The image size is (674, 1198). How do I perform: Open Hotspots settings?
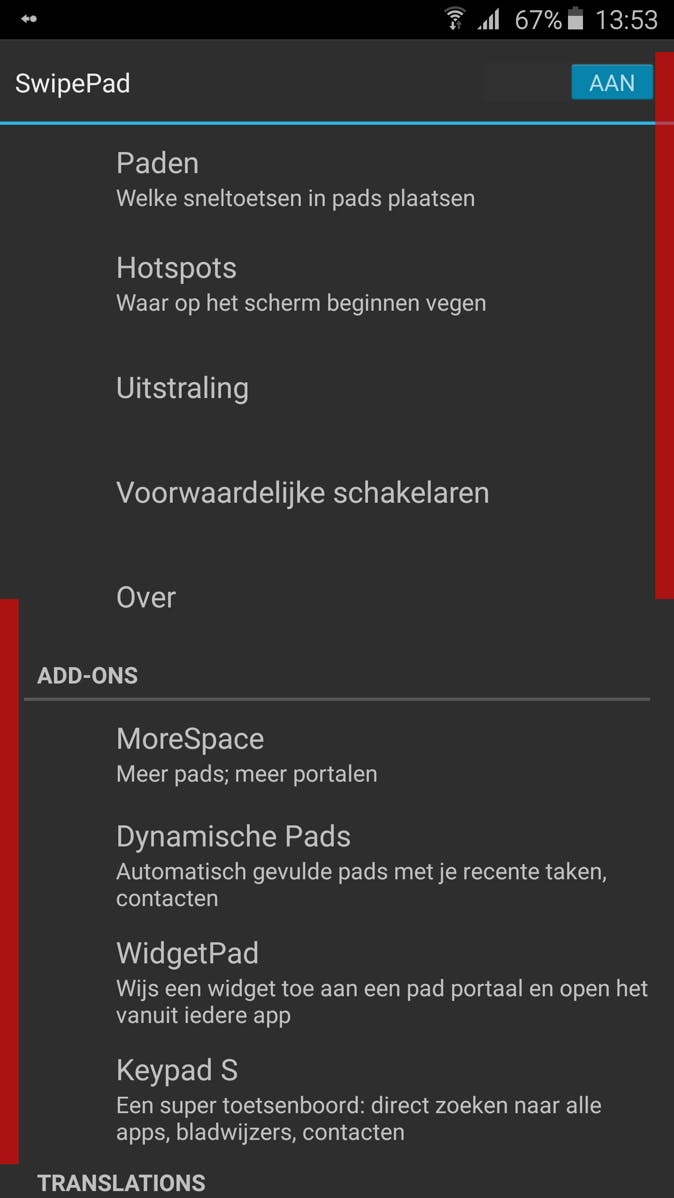pyautogui.click(x=300, y=284)
